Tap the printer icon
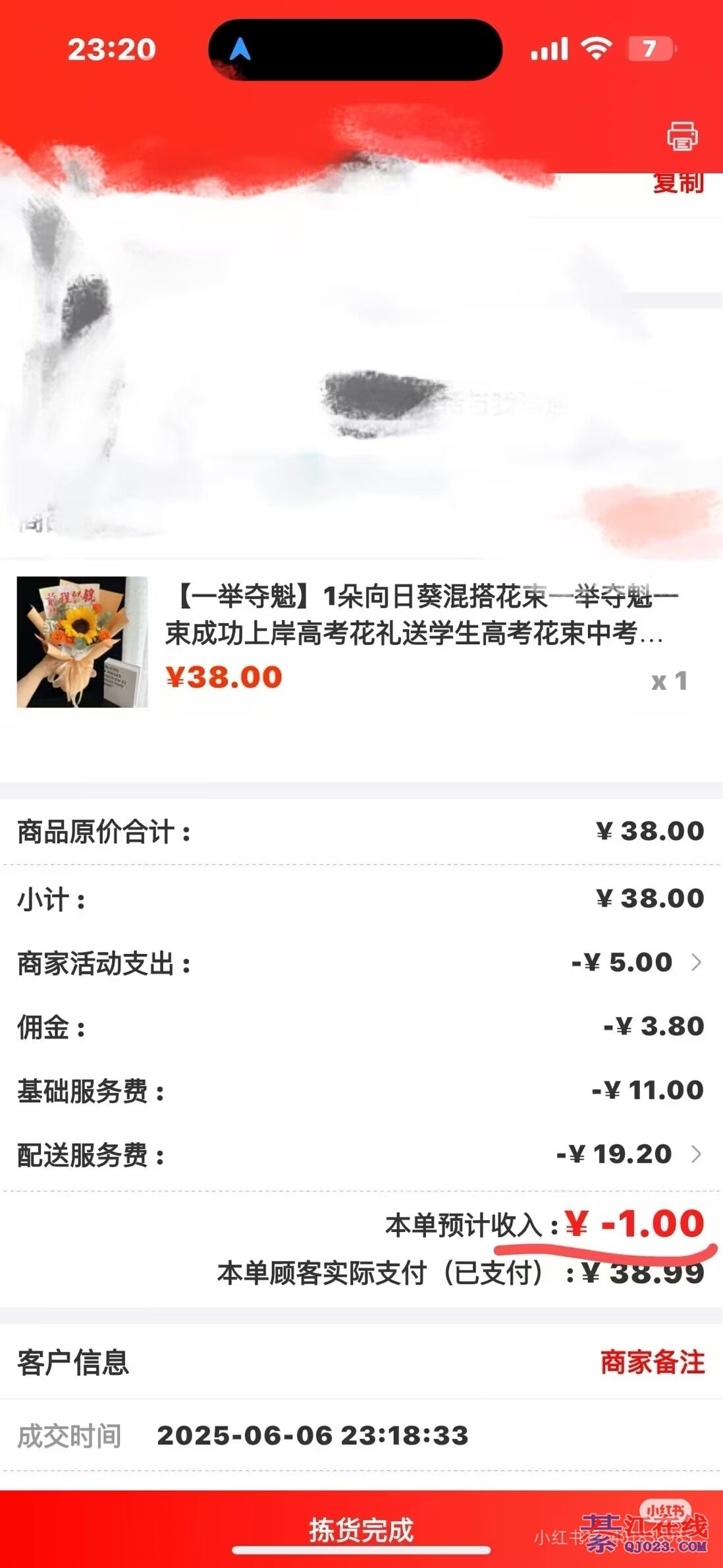Screen dimensions: 723x1568 click(682, 136)
